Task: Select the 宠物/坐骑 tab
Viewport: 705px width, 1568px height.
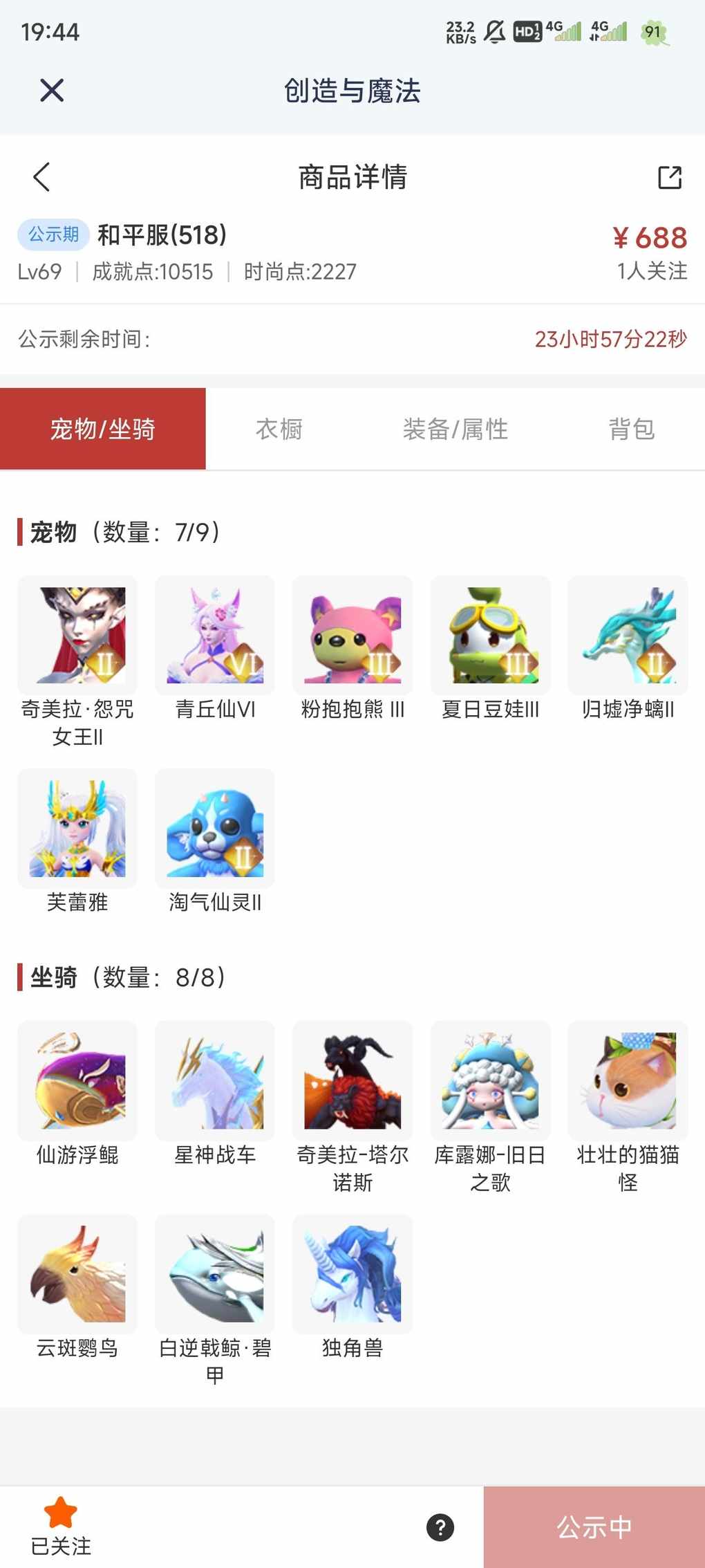Action: point(103,429)
